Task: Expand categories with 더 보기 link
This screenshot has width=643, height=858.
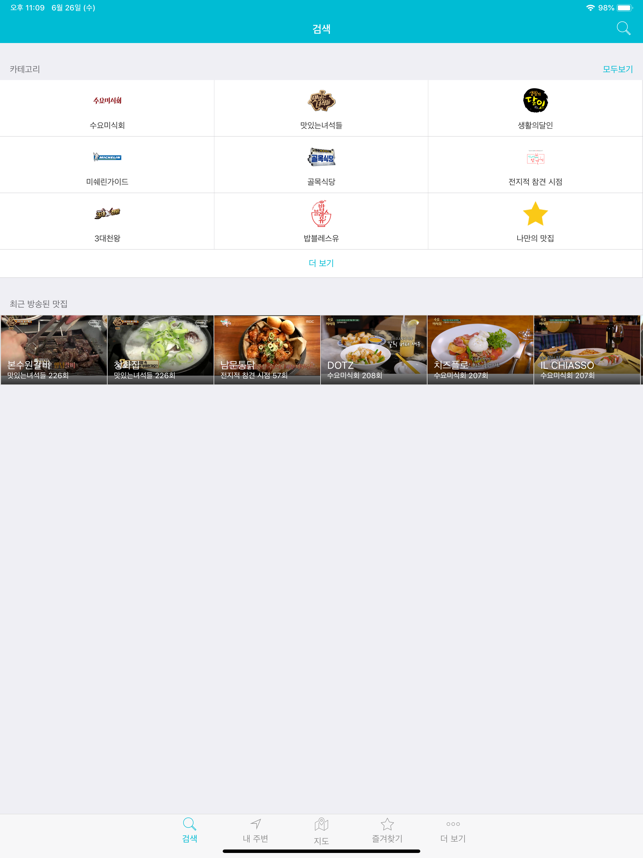Action: 321,263
